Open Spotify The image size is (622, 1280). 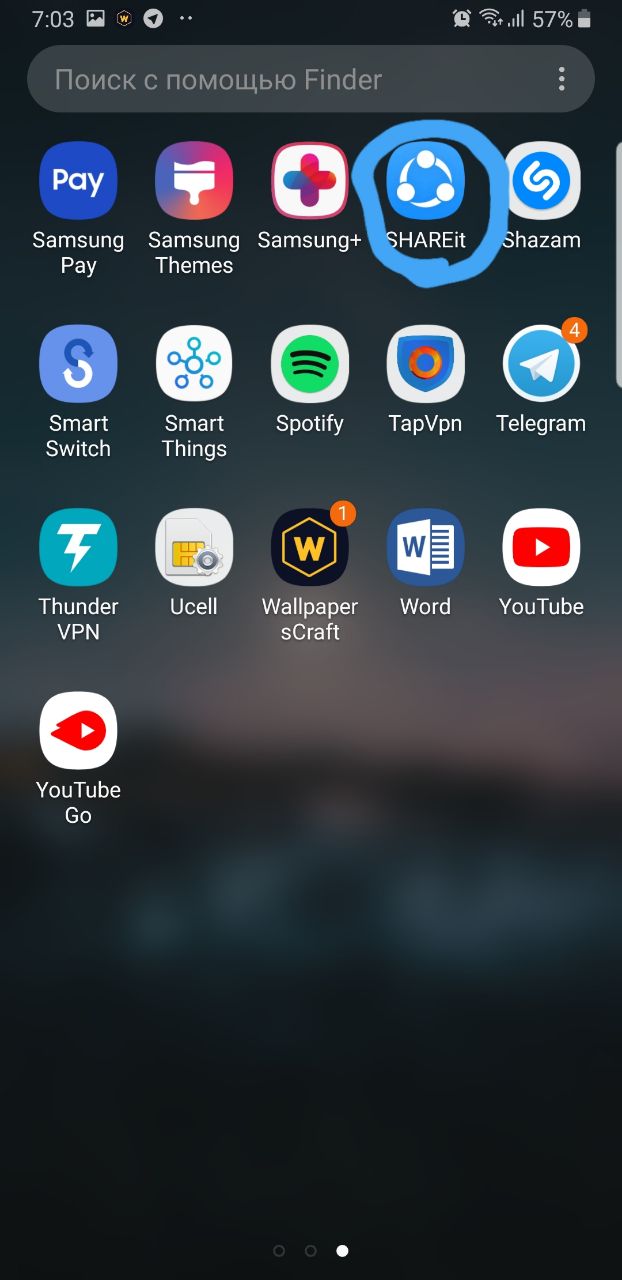click(x=310, y=364)
